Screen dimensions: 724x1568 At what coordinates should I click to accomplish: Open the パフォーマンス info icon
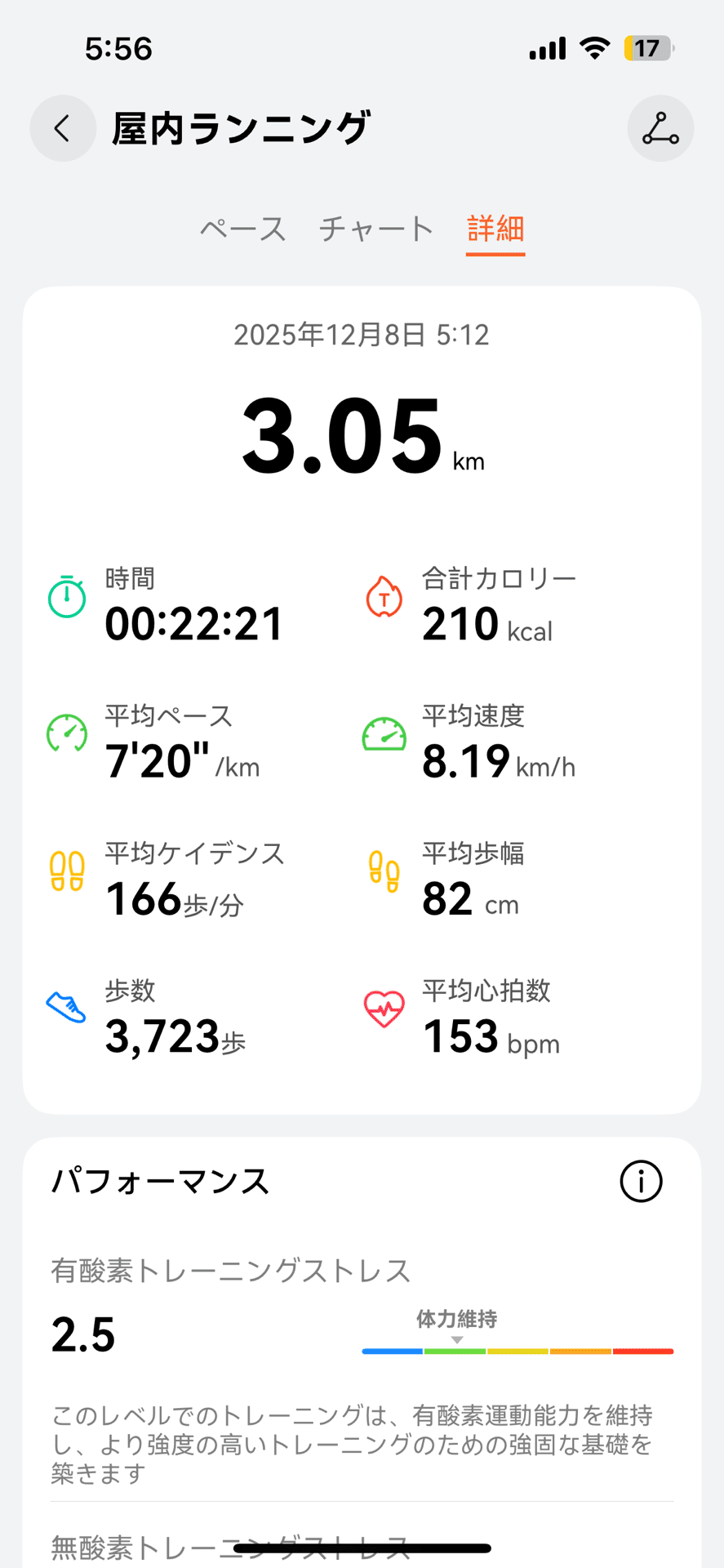[641, 1181]
